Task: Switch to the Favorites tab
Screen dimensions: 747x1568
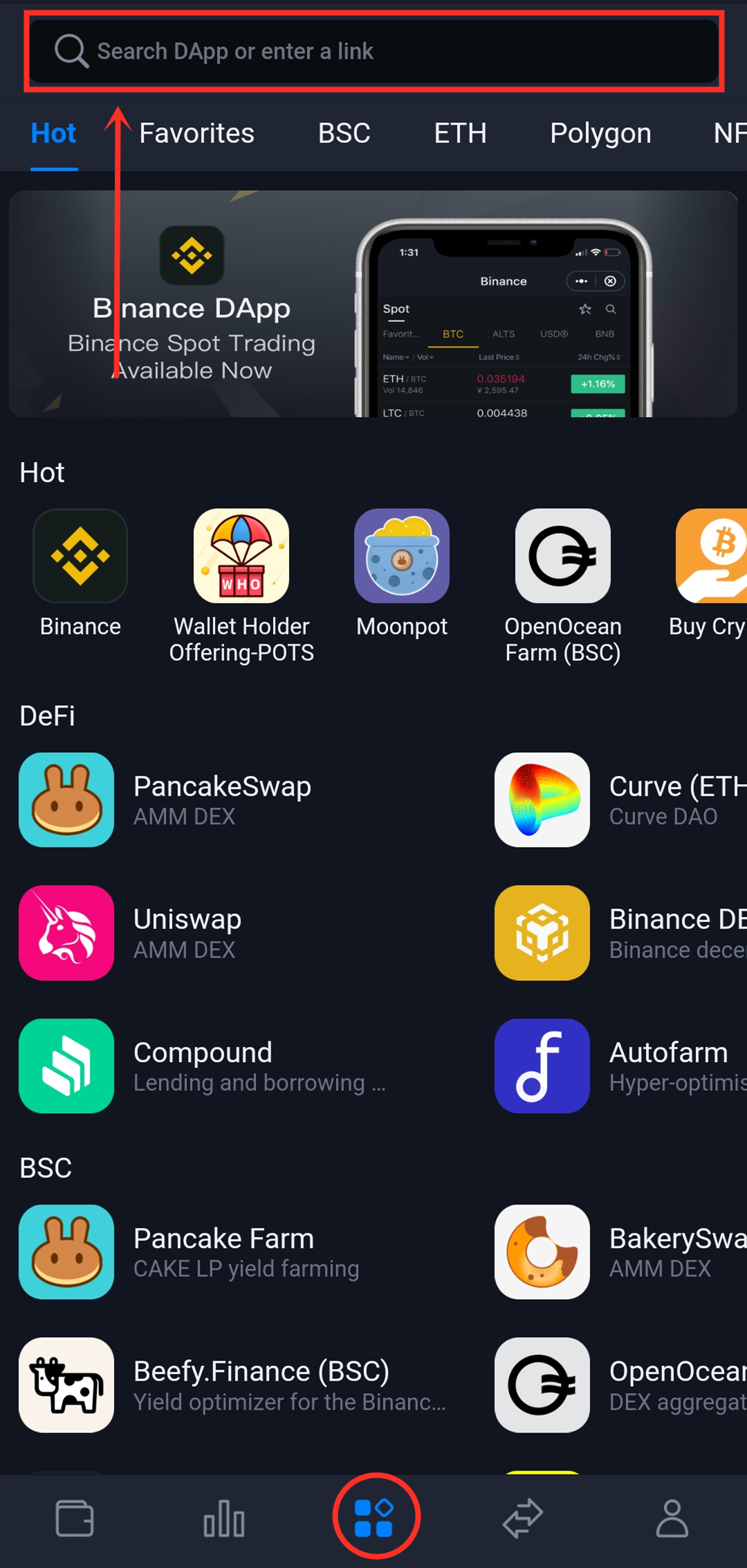Action: 196,133
